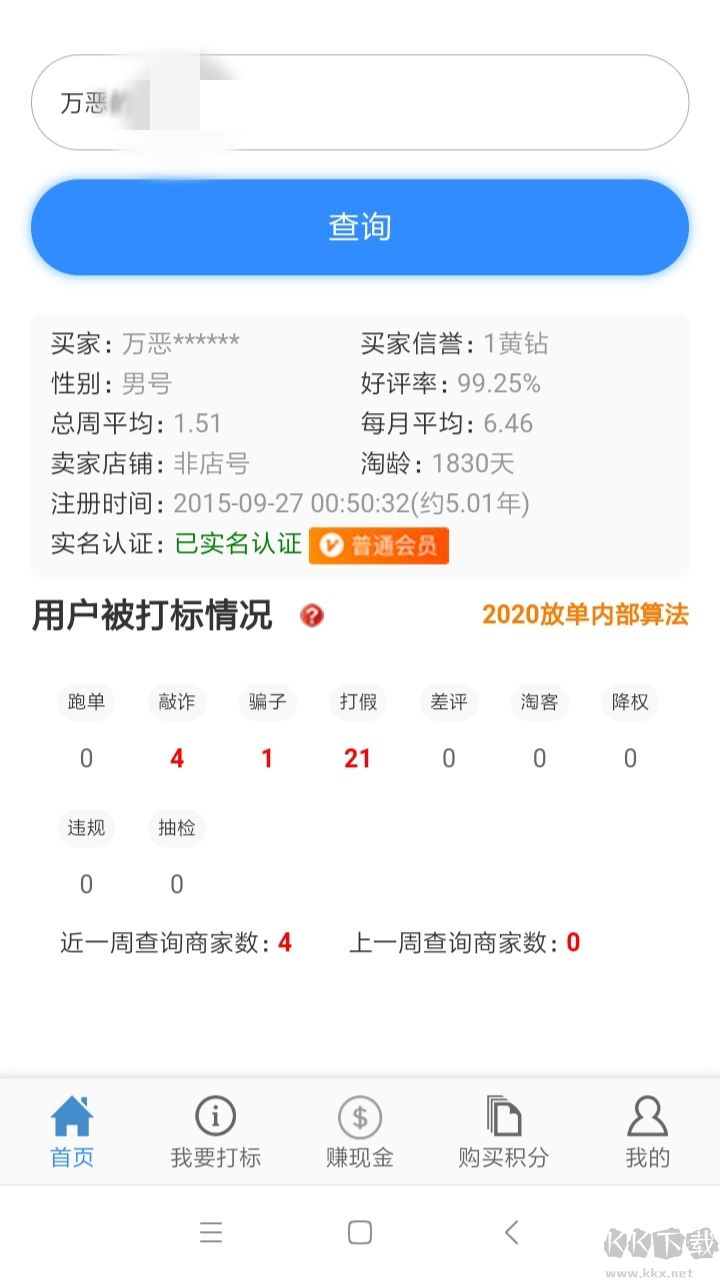Tap the 查询 search button
This screenshot has width=720, height=1280.
[x=360, y=227]
